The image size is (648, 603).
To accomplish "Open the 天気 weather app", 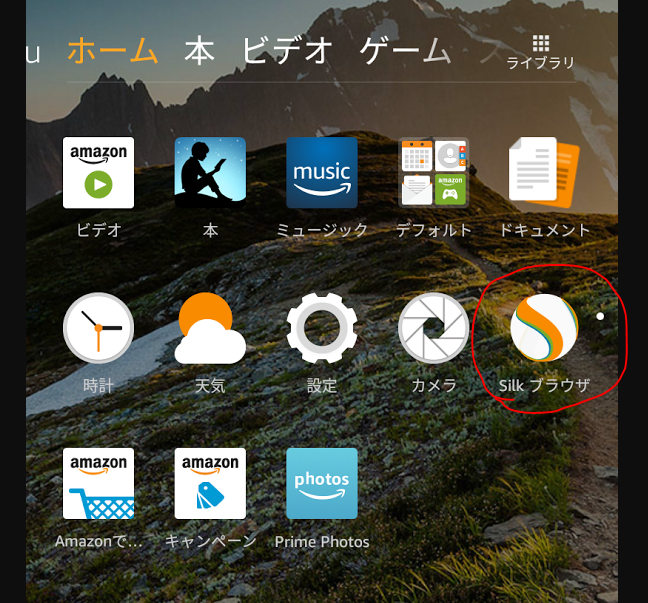I will coord(210,328).
